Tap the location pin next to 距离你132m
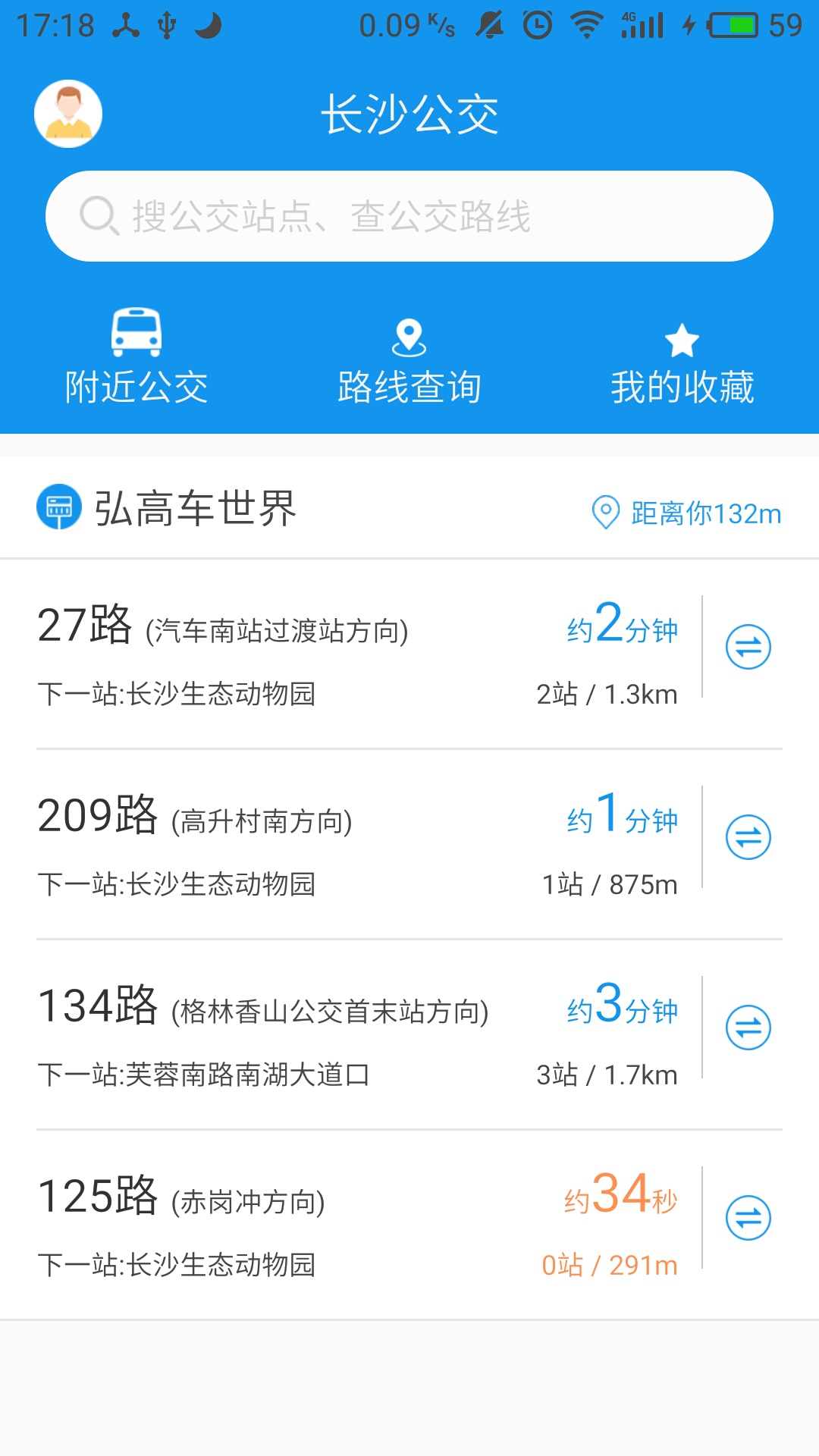Screen dimensions: 819x1456 coord(604,513)
